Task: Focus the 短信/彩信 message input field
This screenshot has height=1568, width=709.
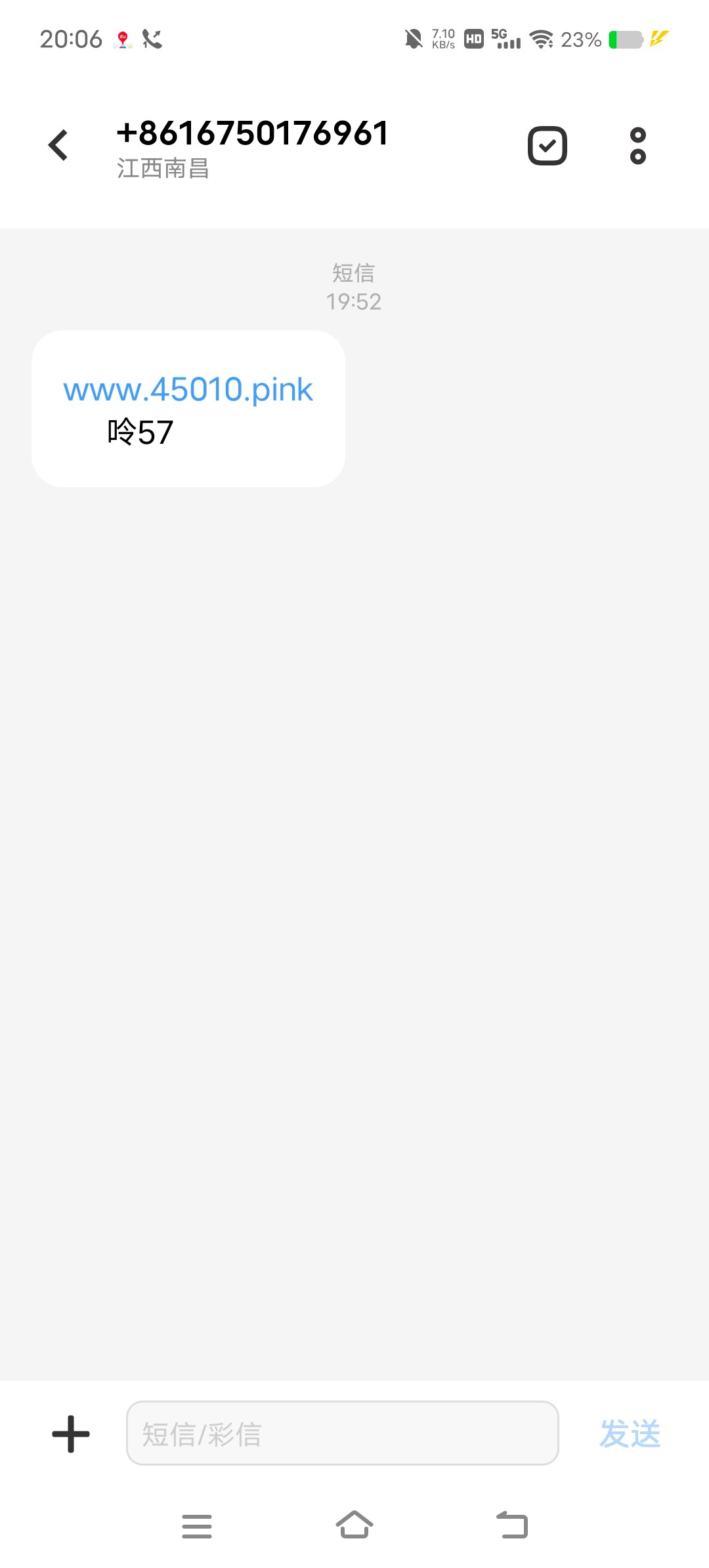Action: point(342,1433)
